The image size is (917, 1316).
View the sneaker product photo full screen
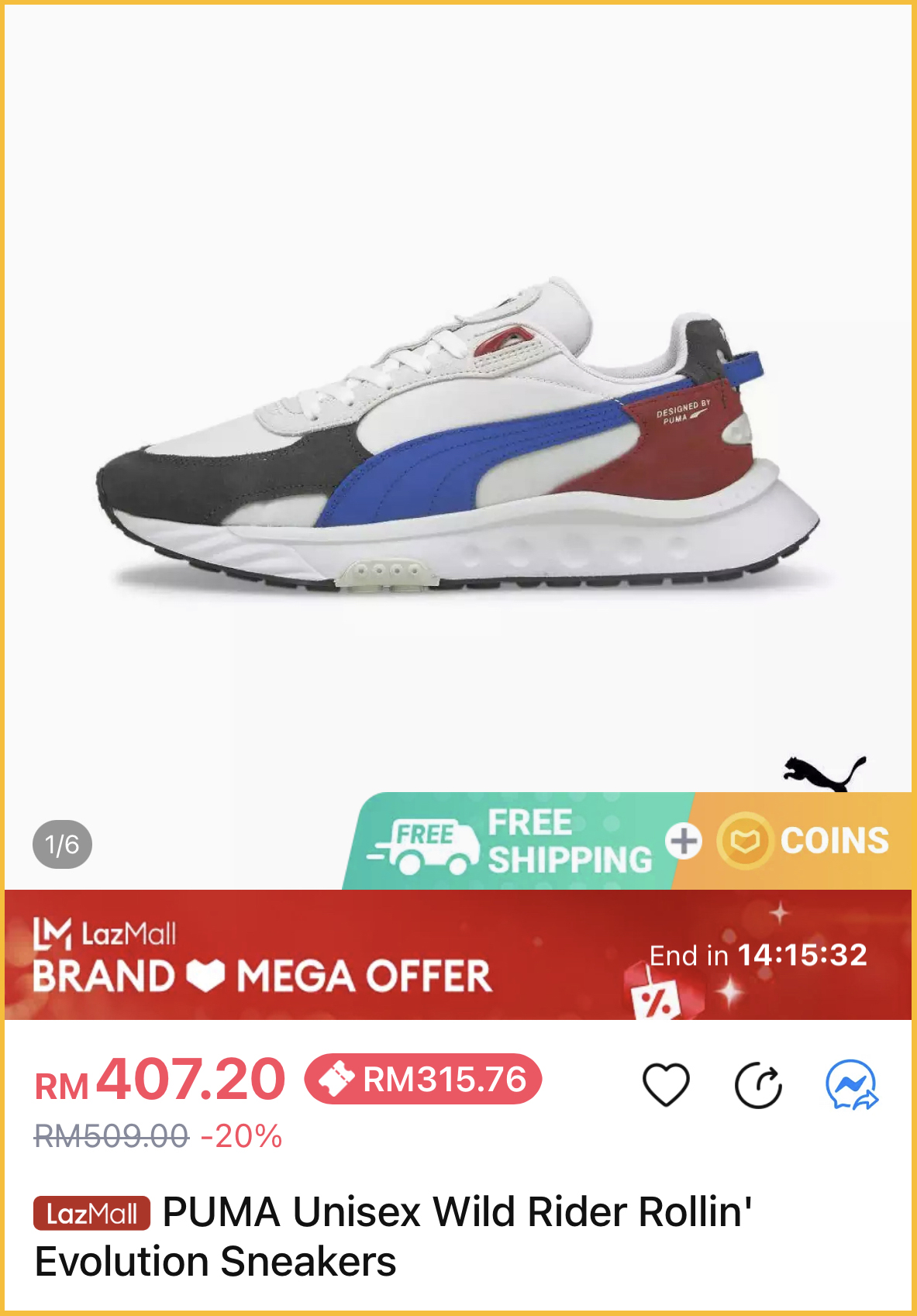coord(457,434)
